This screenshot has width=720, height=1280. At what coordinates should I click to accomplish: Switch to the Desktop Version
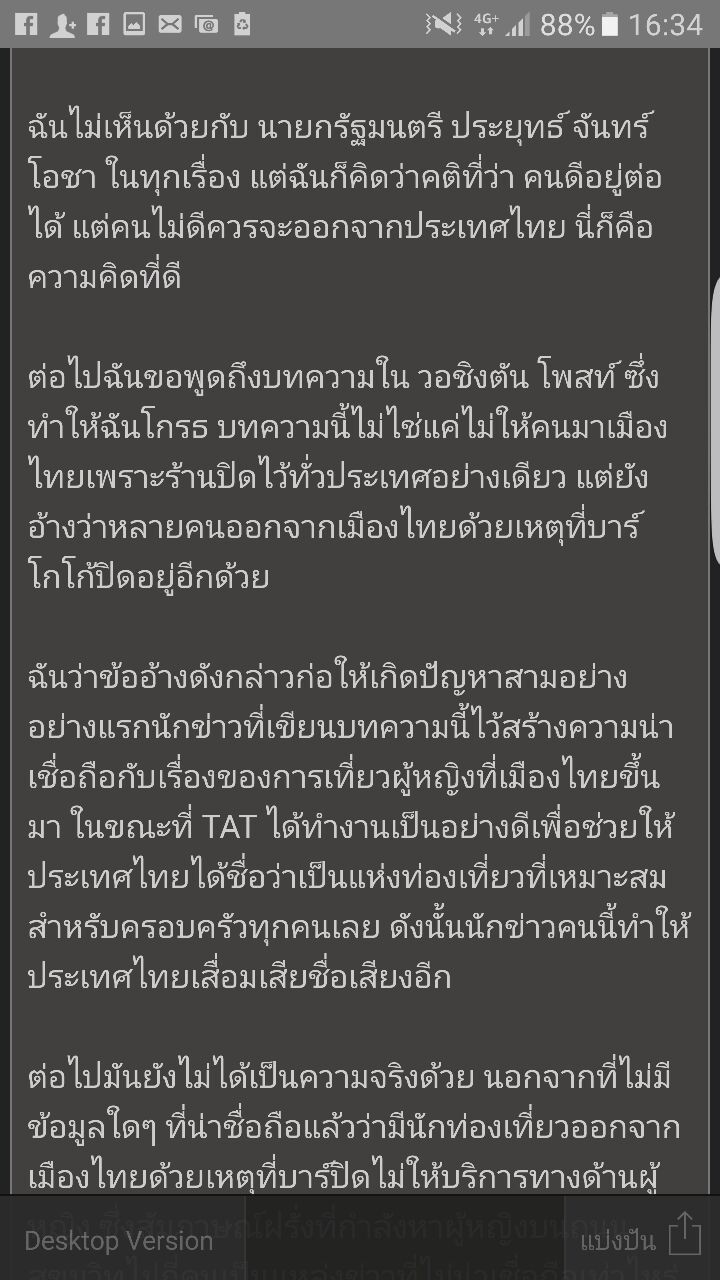coord(119,1241)
